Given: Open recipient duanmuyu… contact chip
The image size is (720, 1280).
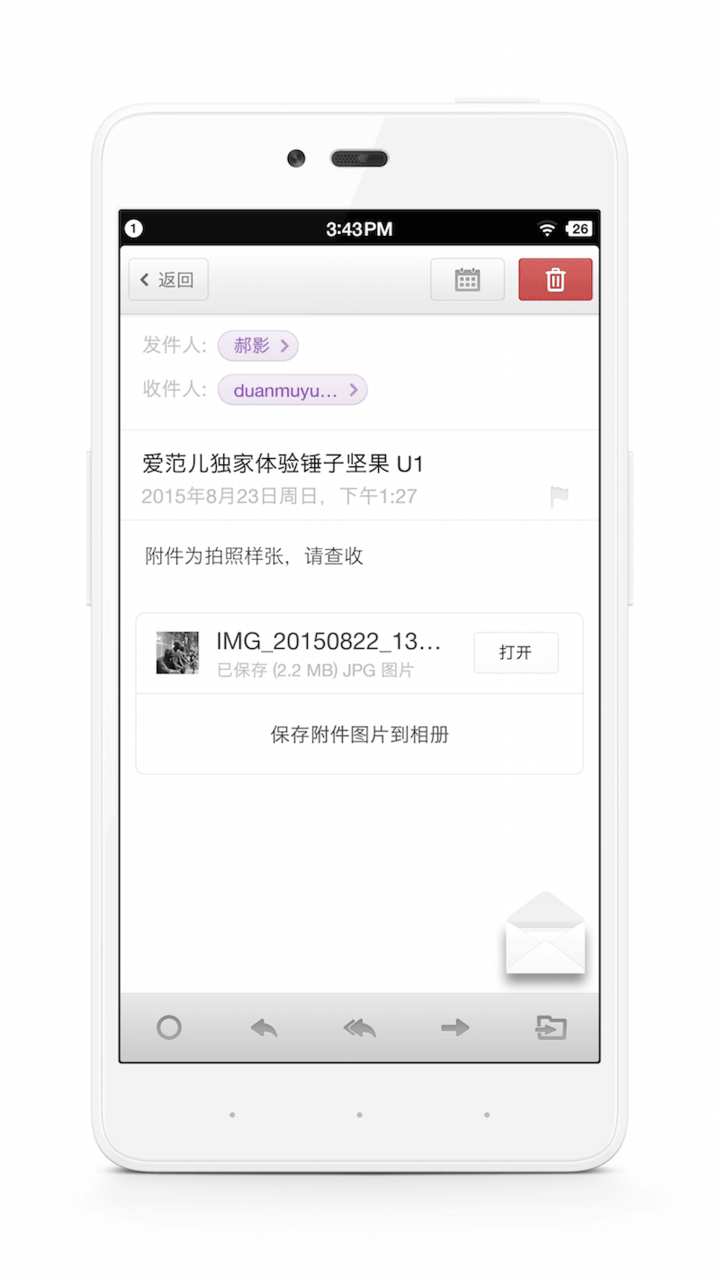Looking at the screenshot, I should [292, 390].
